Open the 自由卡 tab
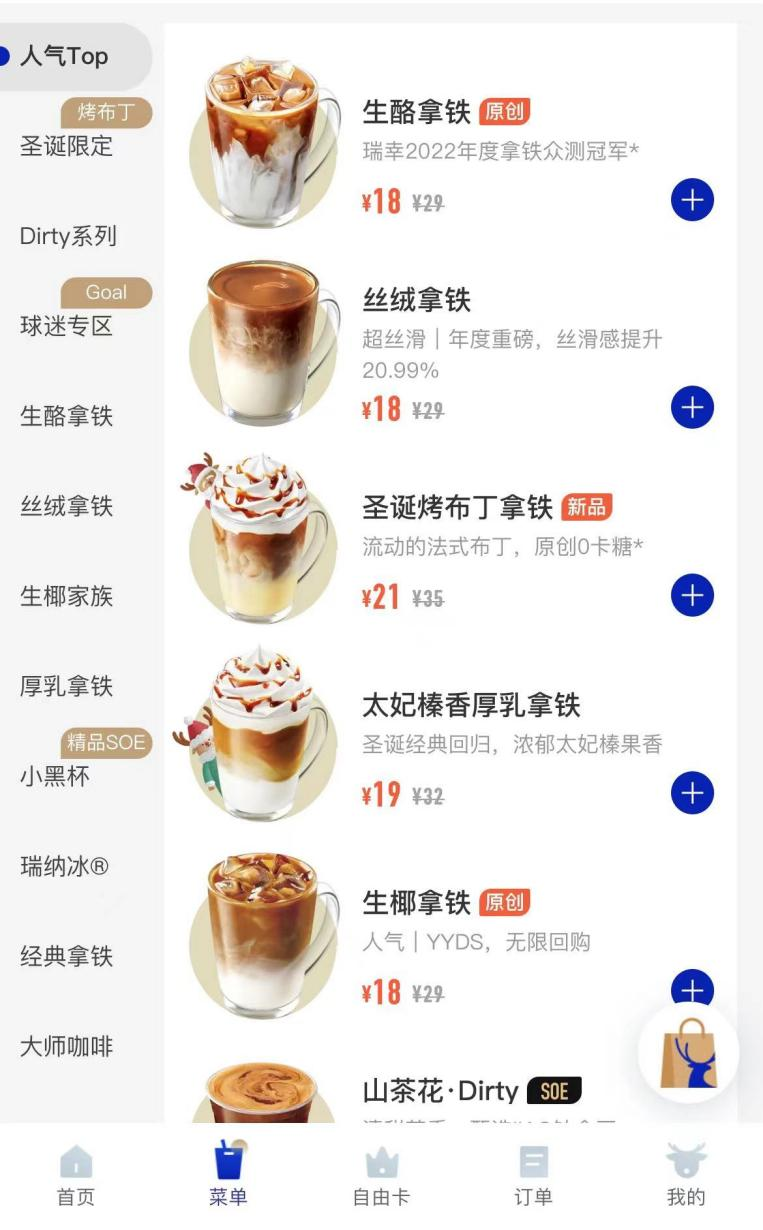The width and height of the screenshot is (763, 1230). pyautogui.click(x=381, y=1176)
